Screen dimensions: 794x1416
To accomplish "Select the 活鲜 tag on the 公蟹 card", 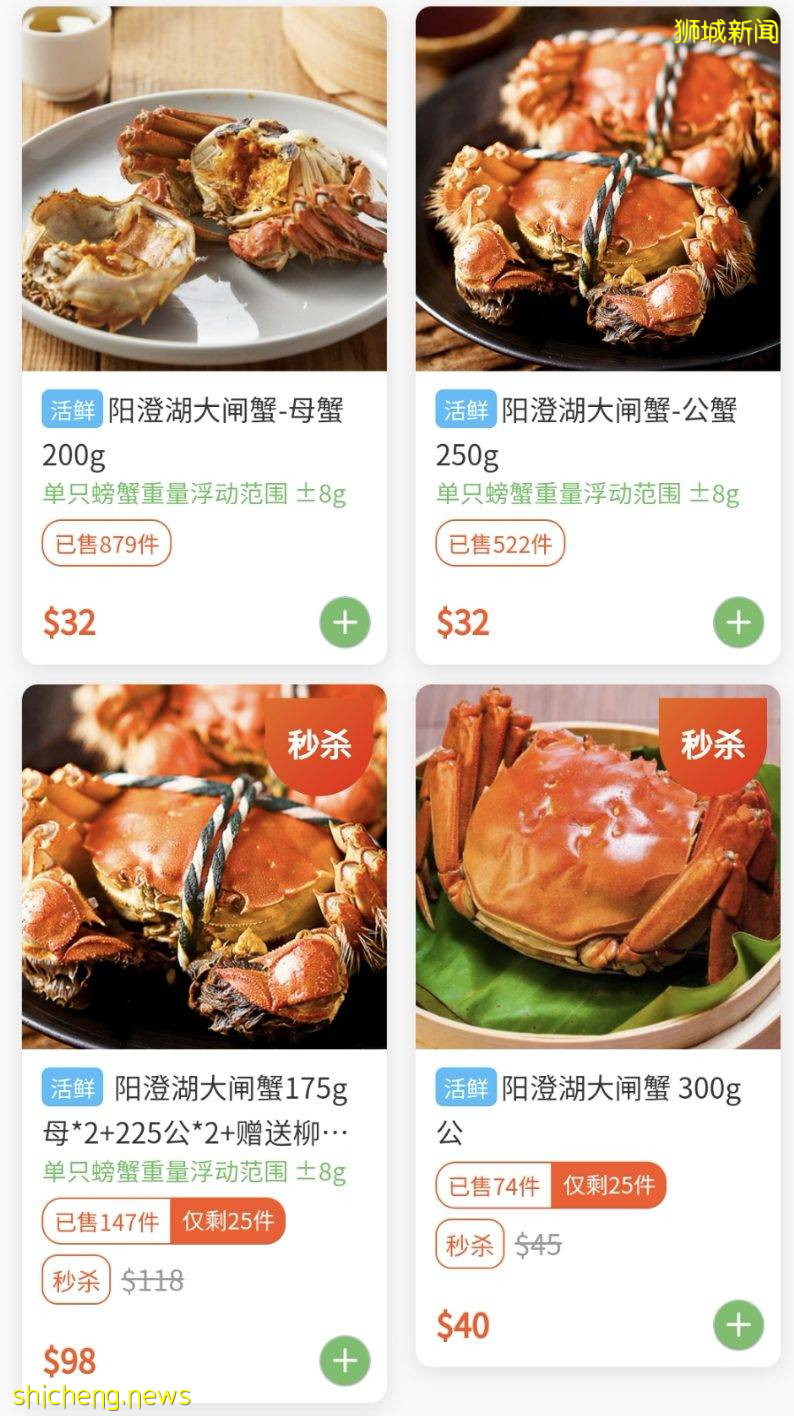I will pos(466,408).
